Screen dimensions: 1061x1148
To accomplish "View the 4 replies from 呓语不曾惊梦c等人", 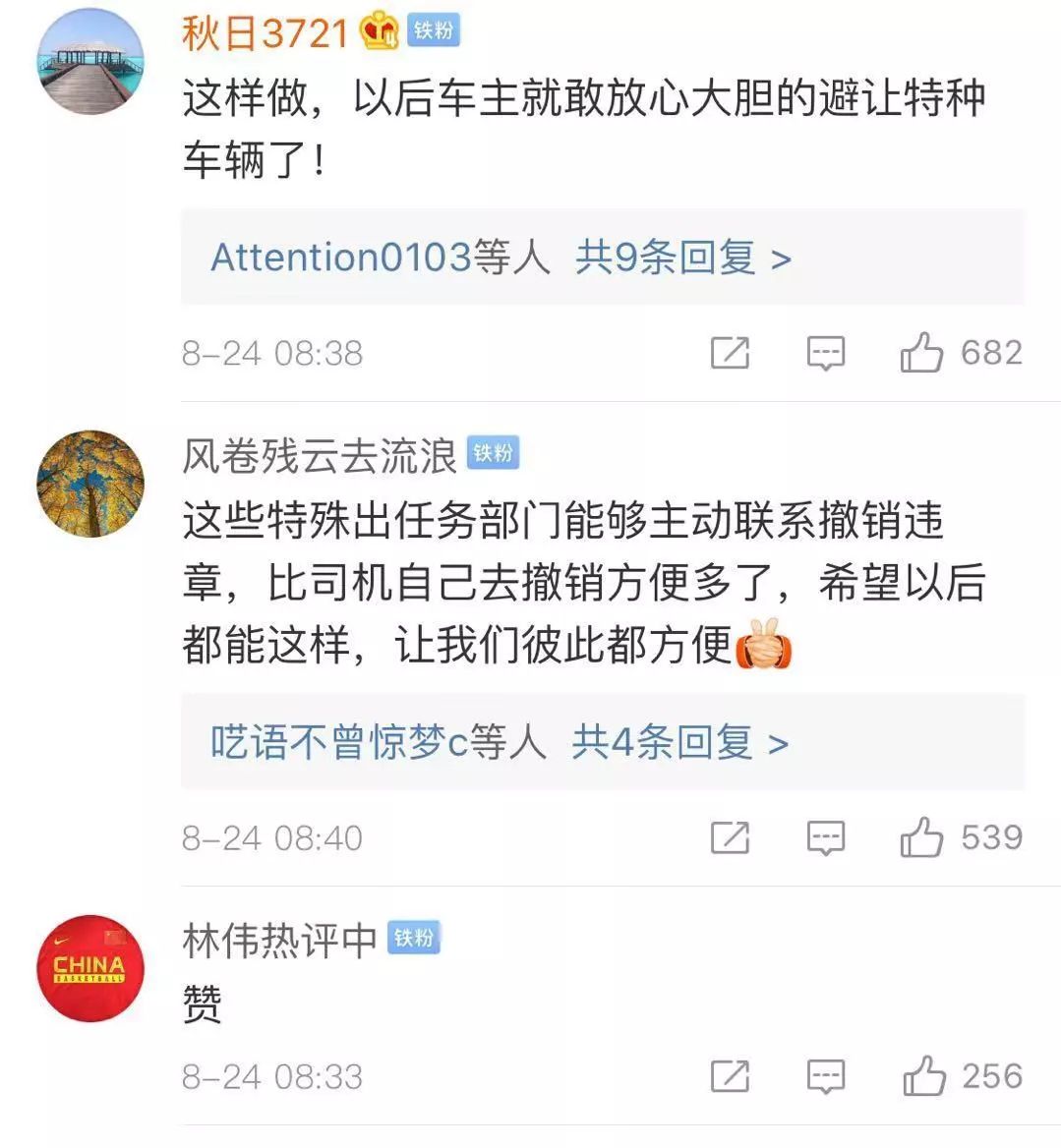I will tap(500, 742).
